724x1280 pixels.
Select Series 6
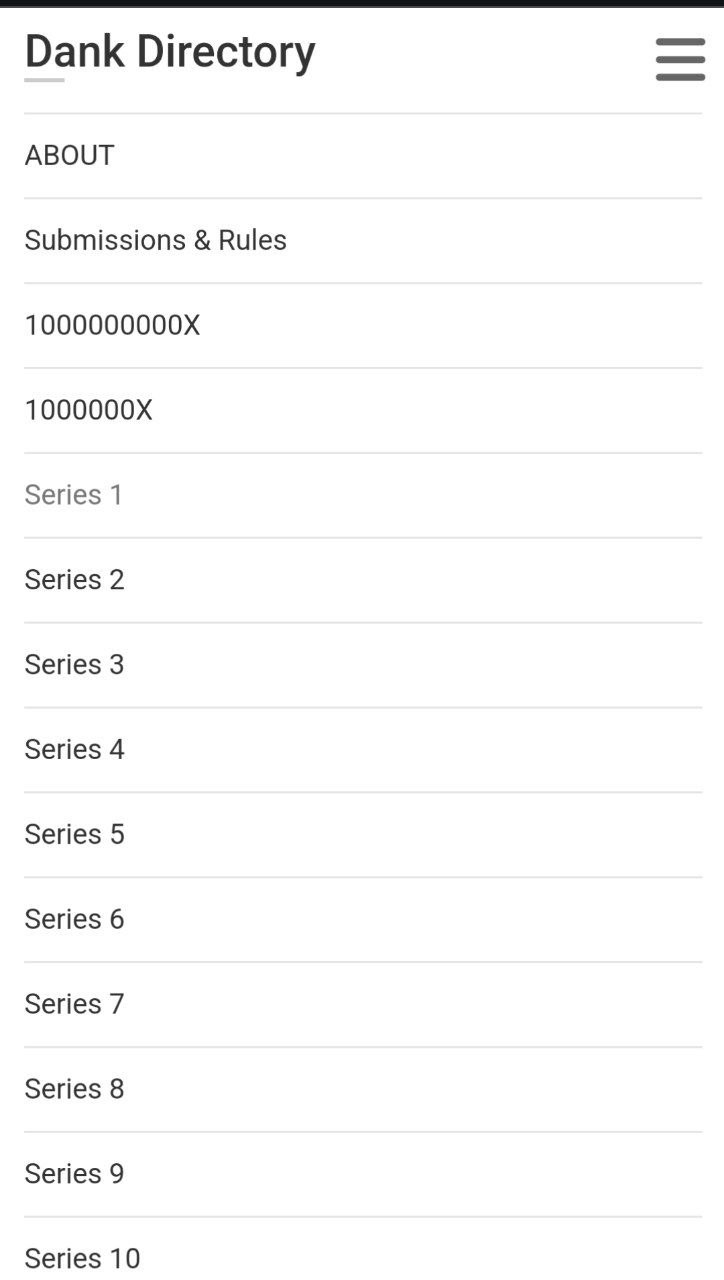363,920
